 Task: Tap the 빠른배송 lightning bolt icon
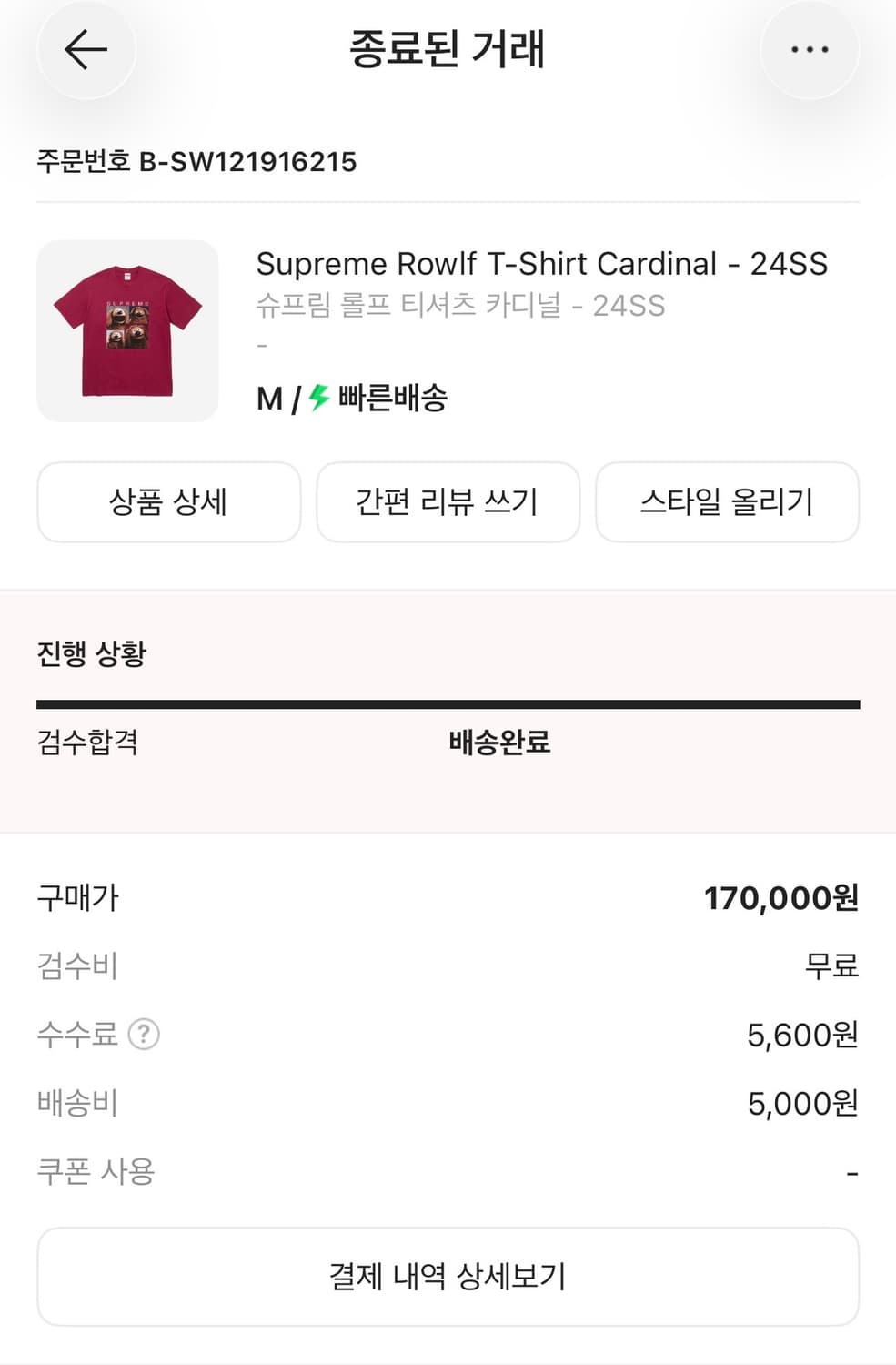(320, 397)
